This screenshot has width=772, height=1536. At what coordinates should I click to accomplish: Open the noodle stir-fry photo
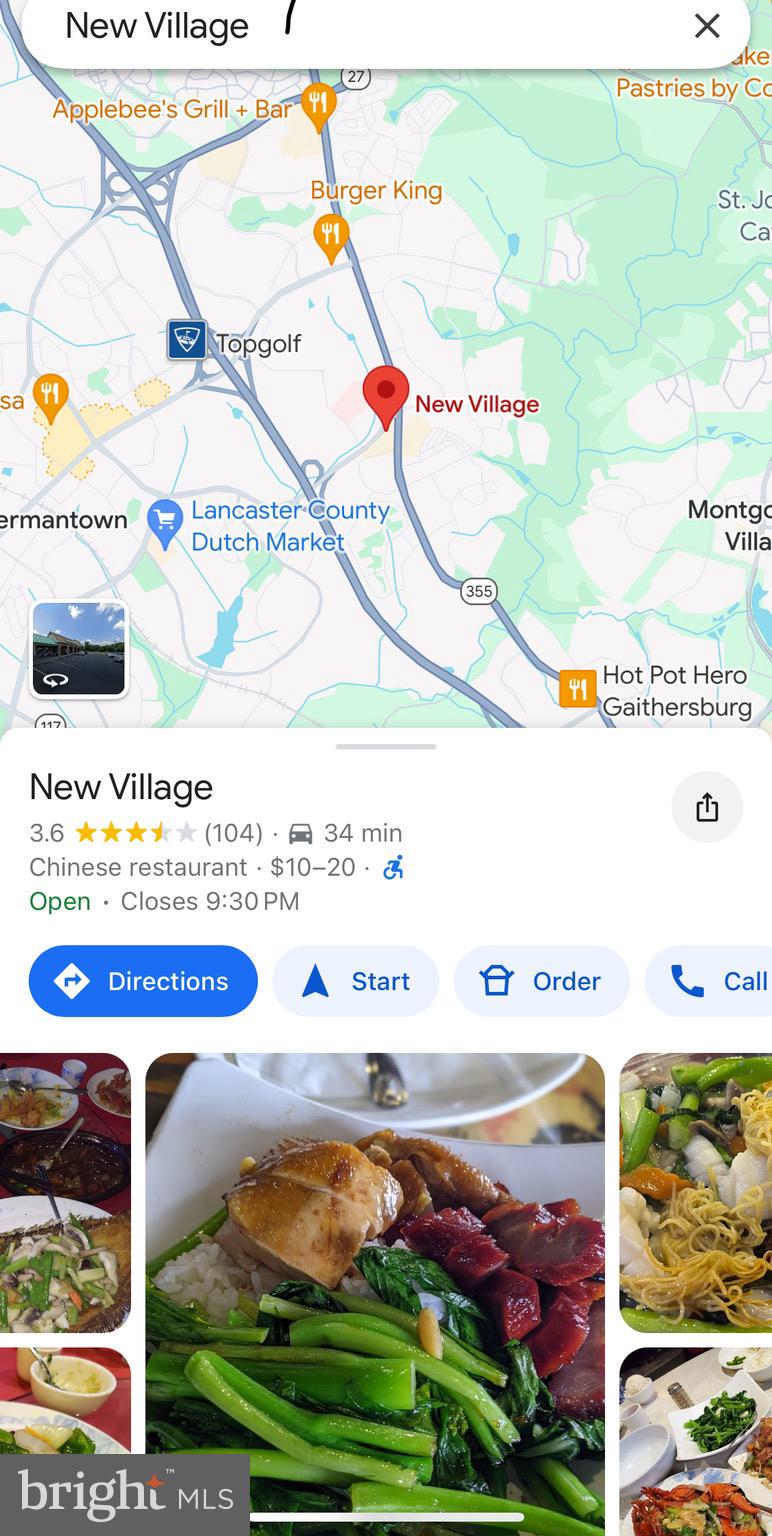point(697,1190)
